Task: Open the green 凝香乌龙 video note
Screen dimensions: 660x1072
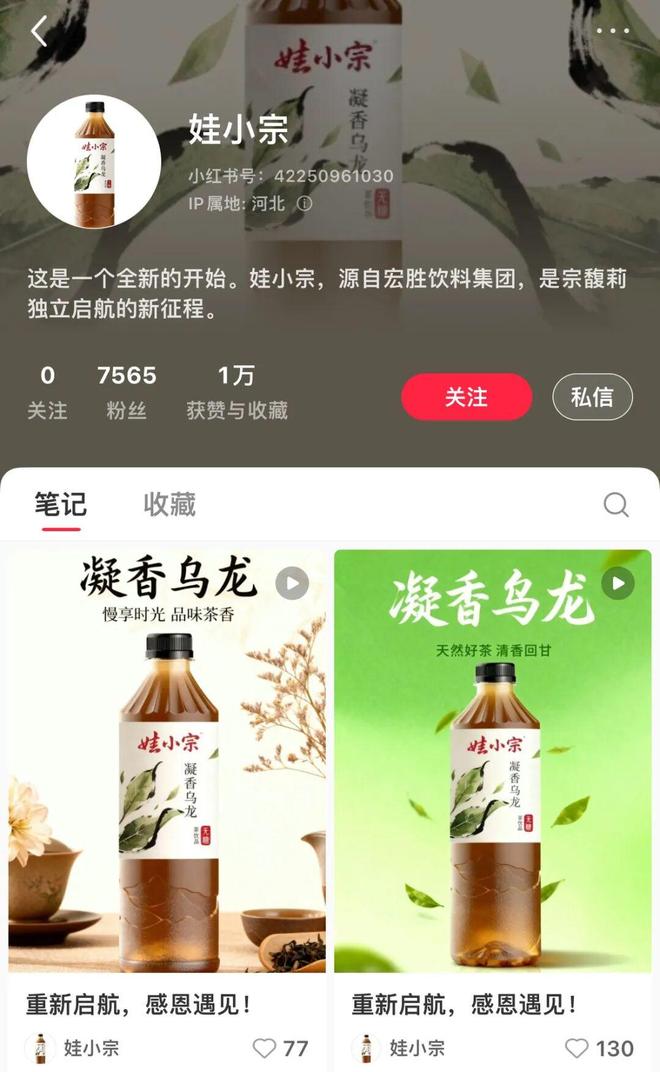Action: tap(492, 760)
